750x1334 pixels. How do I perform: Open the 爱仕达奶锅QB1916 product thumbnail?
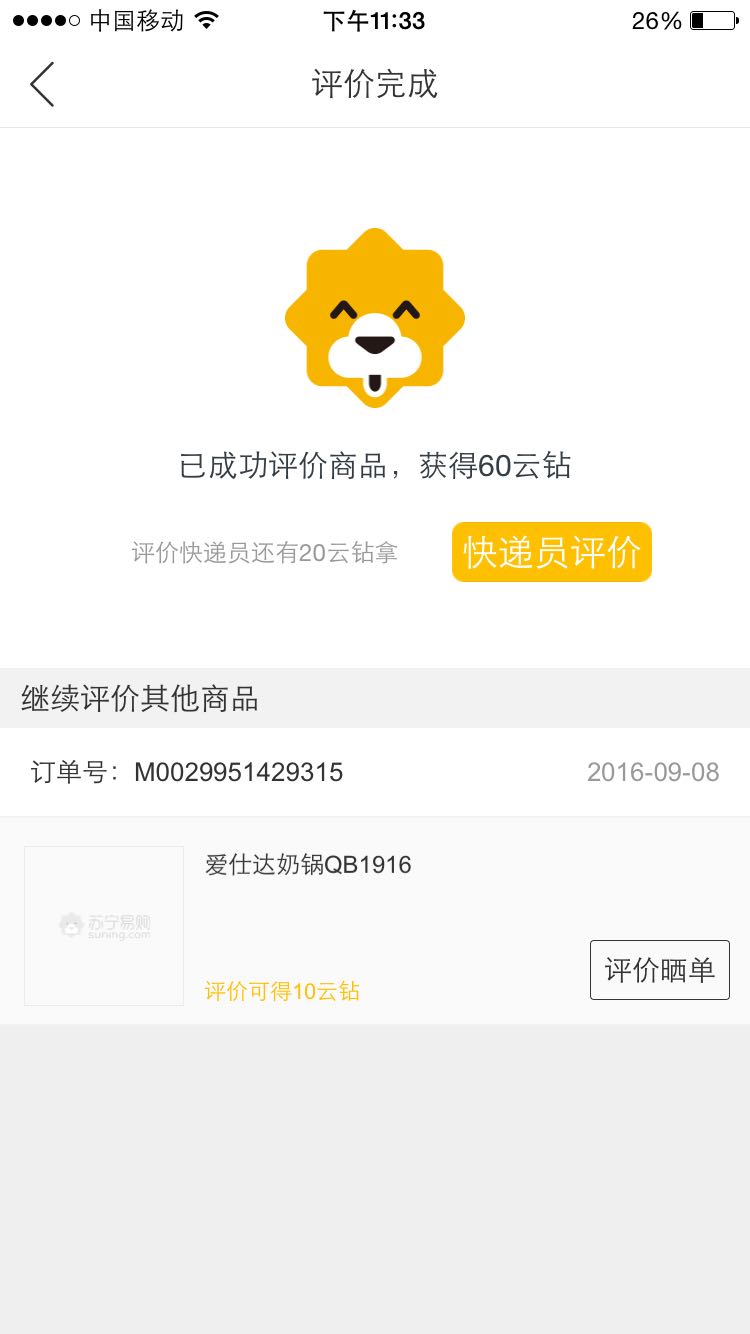tap(104, 926)
